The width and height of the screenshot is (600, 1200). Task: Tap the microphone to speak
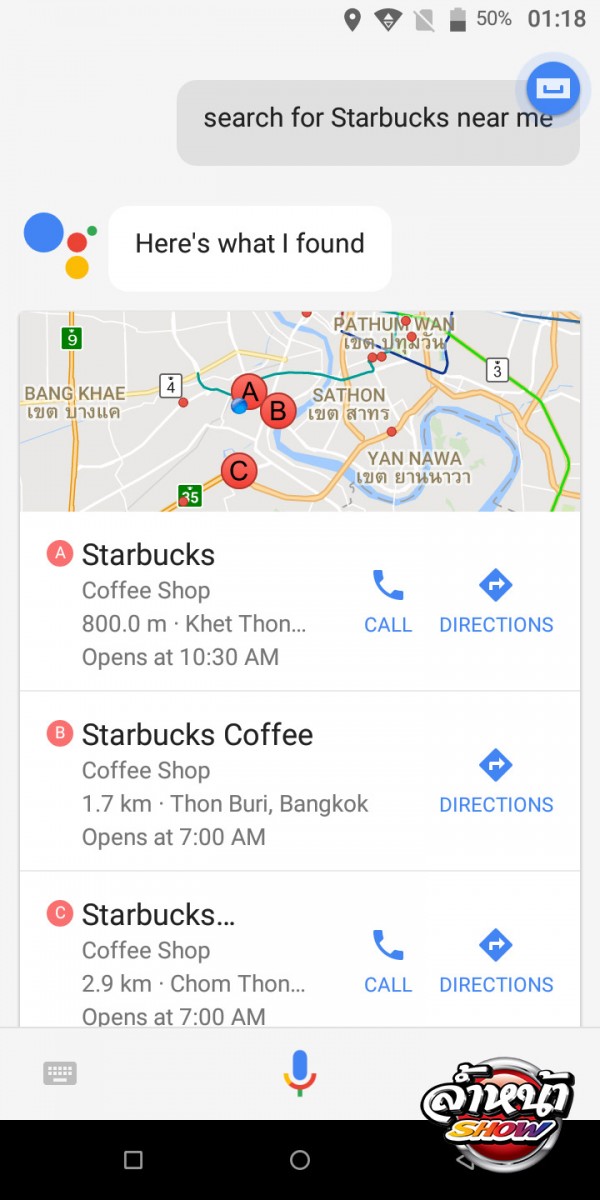tap(299, 1073)
